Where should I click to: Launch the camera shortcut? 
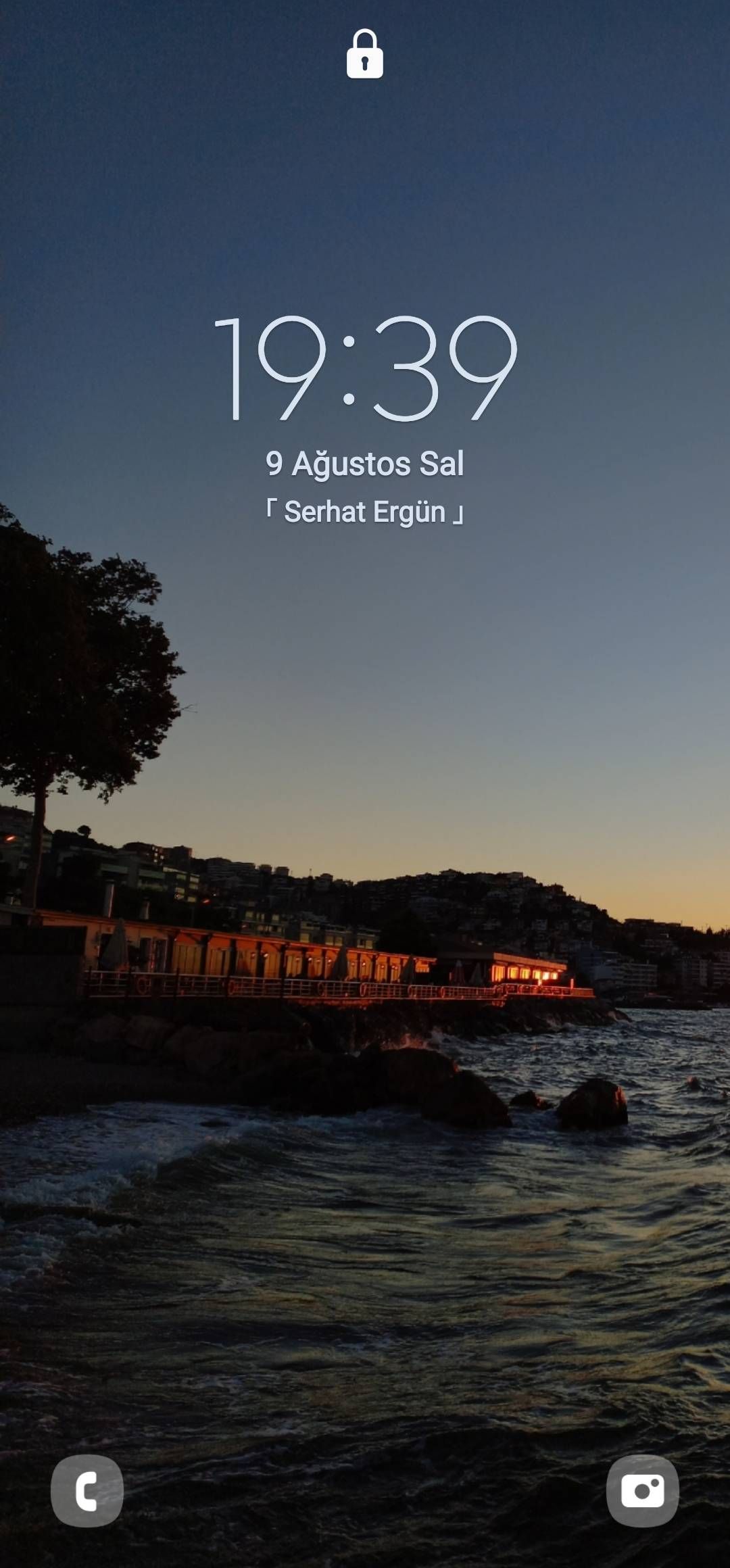tap(642, 1491)
